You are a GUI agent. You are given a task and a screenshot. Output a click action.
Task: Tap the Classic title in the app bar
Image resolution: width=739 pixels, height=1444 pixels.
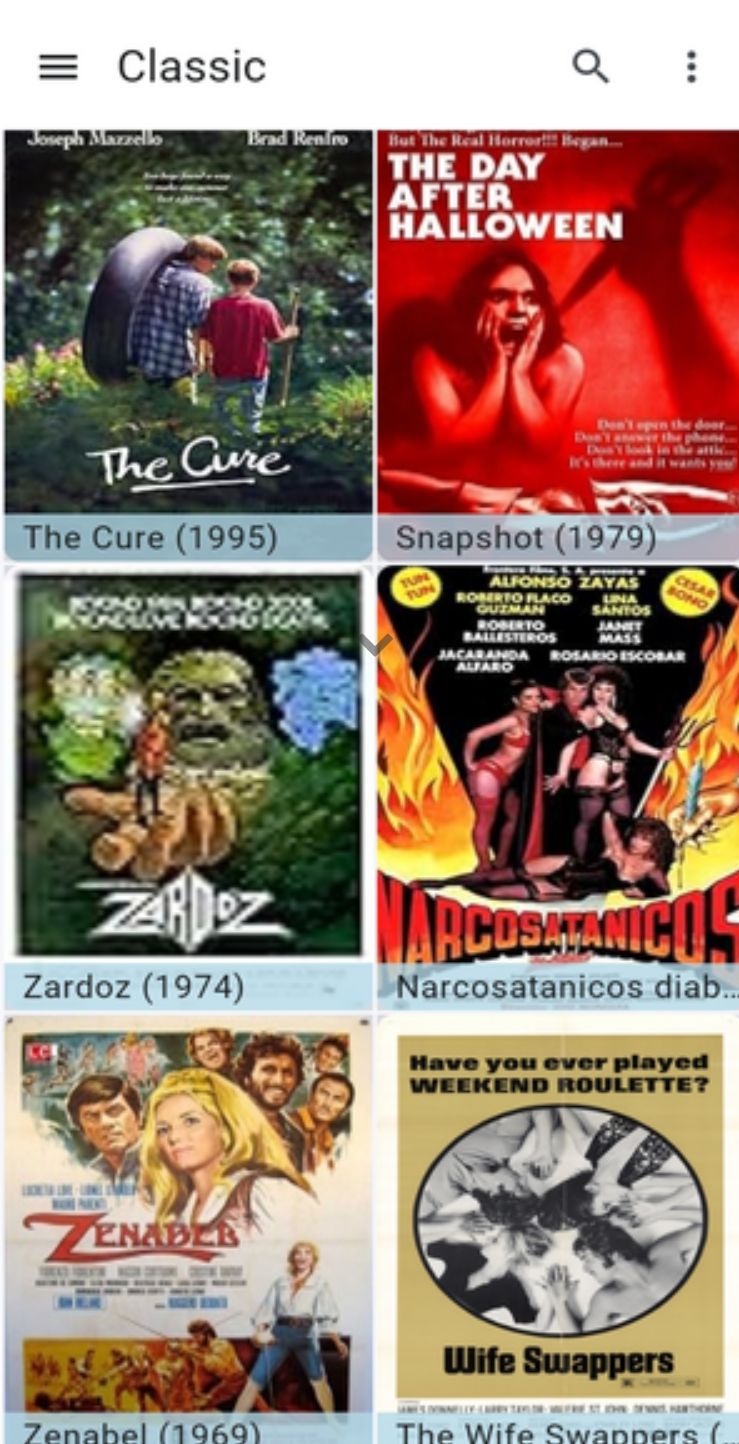(191, 66)
